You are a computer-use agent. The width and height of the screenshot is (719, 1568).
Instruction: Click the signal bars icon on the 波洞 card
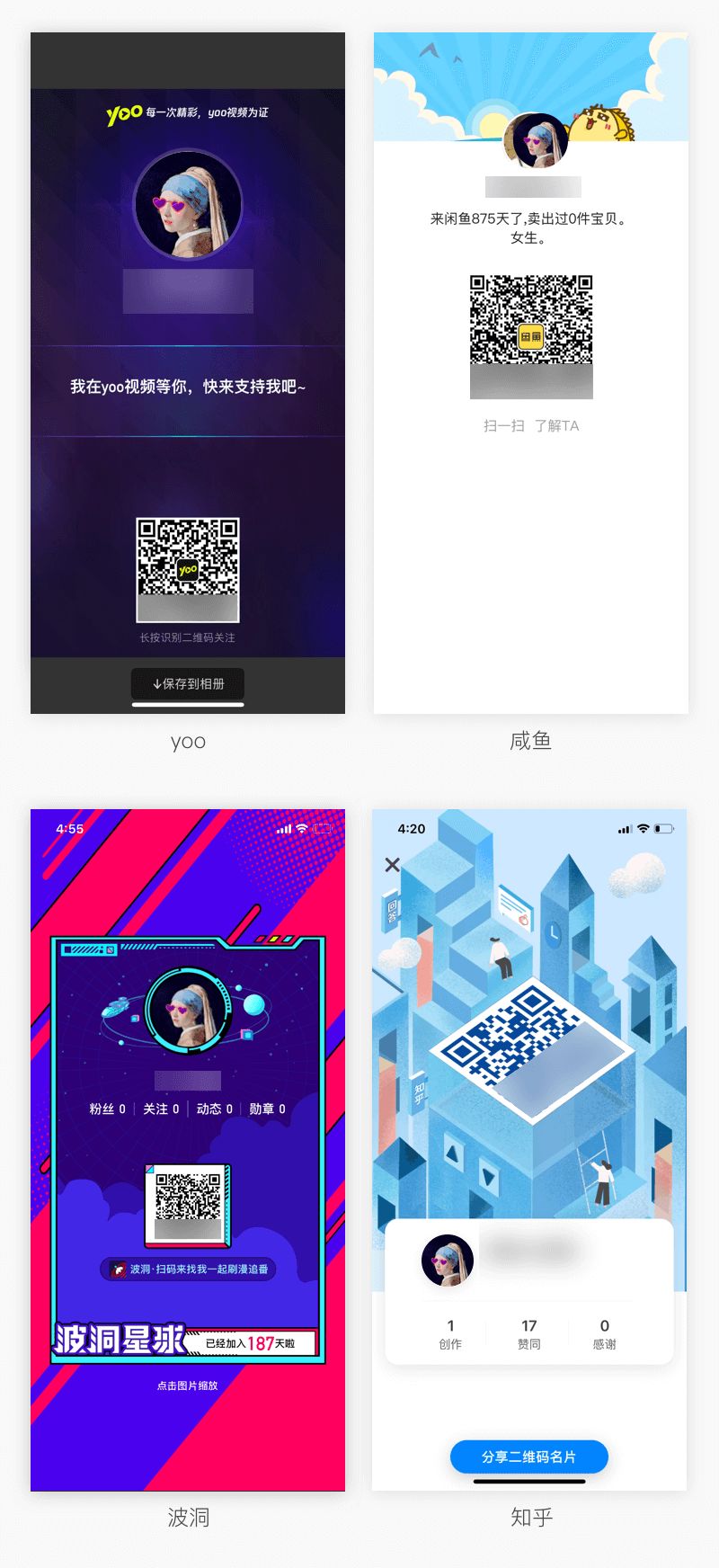point(284,828)
